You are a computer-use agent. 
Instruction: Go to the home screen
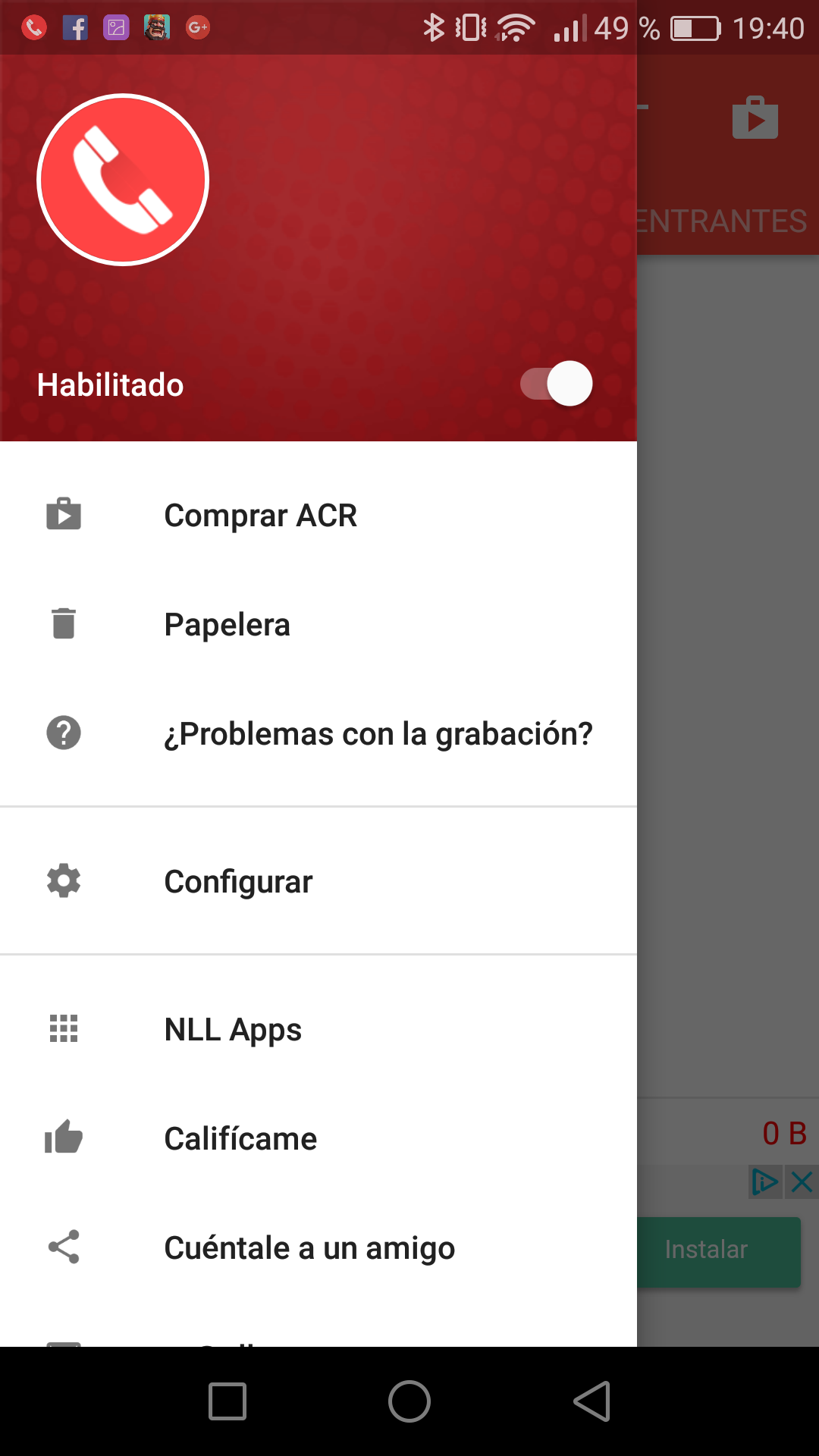pyautogui.click(x=409, y=1401)
